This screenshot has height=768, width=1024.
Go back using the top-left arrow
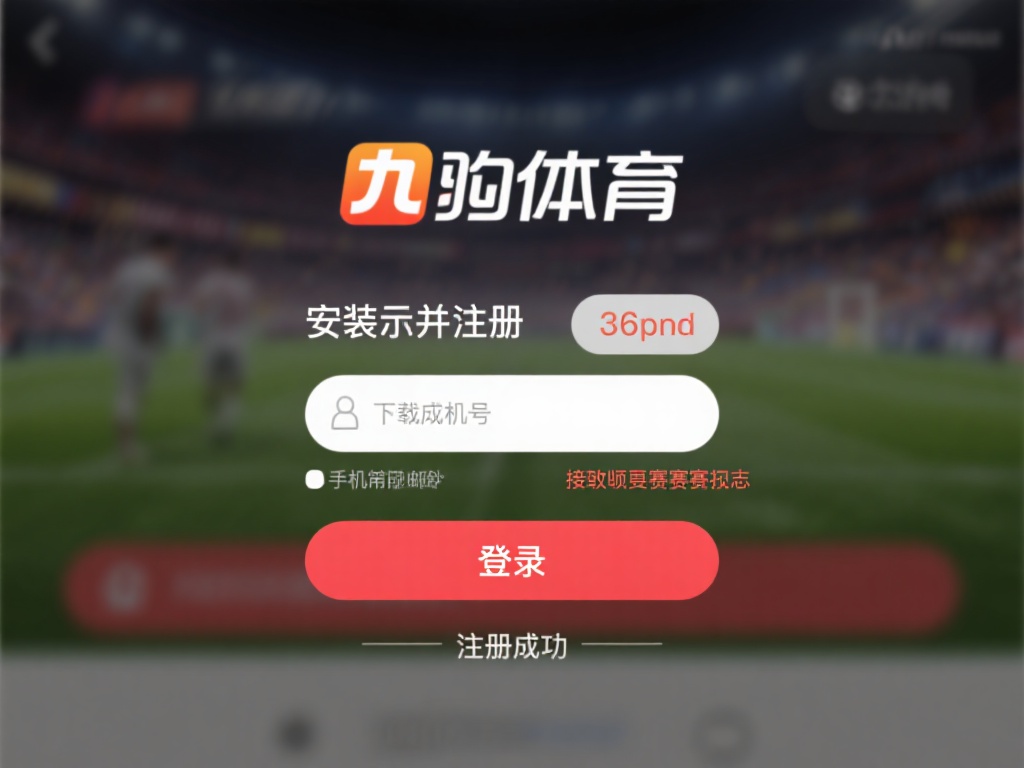point(42,42)
